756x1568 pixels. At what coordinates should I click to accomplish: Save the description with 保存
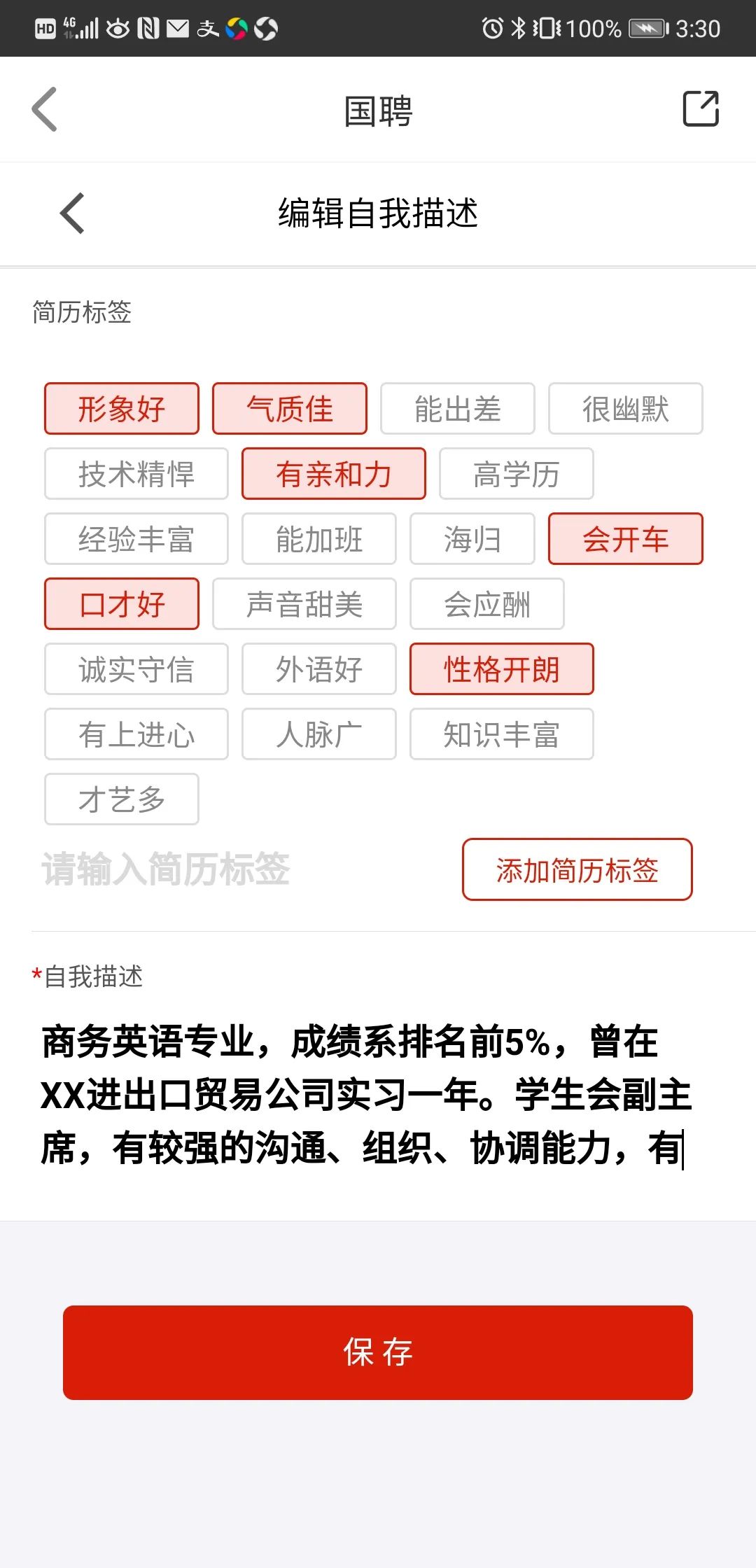[x=378, y=1352]
